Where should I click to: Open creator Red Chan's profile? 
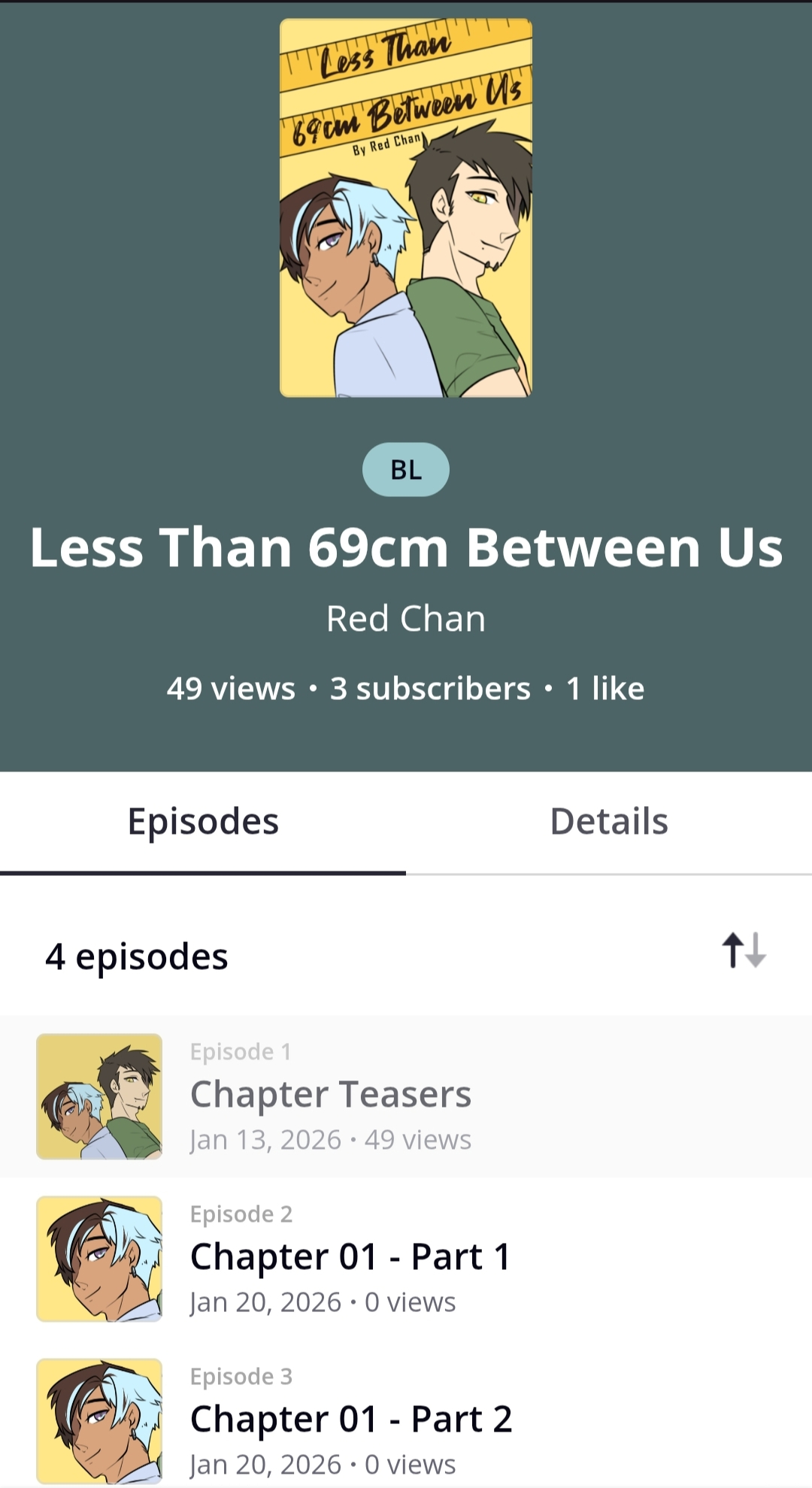click(406, 619)
